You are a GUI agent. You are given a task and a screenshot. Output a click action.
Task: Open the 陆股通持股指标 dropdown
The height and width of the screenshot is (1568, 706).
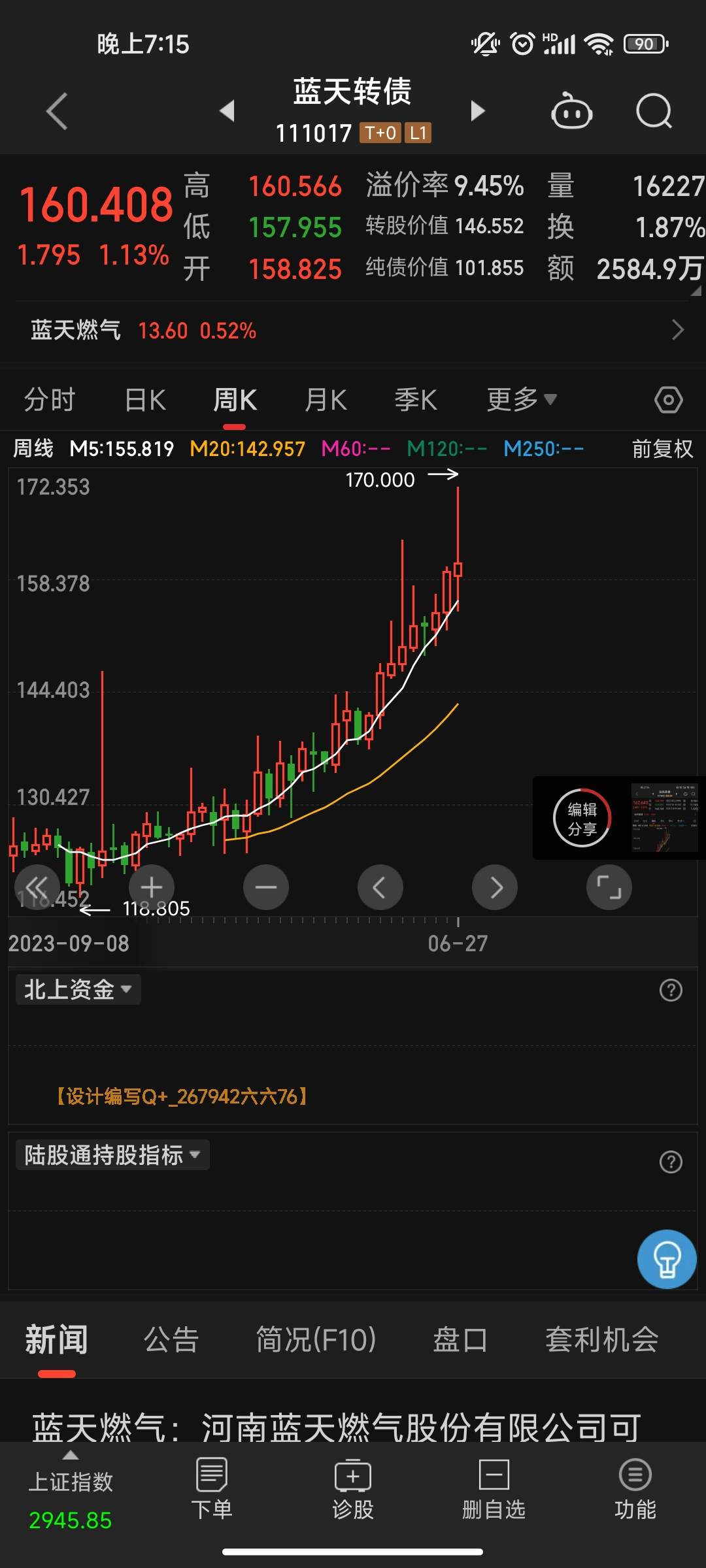tap(112, 1155)
